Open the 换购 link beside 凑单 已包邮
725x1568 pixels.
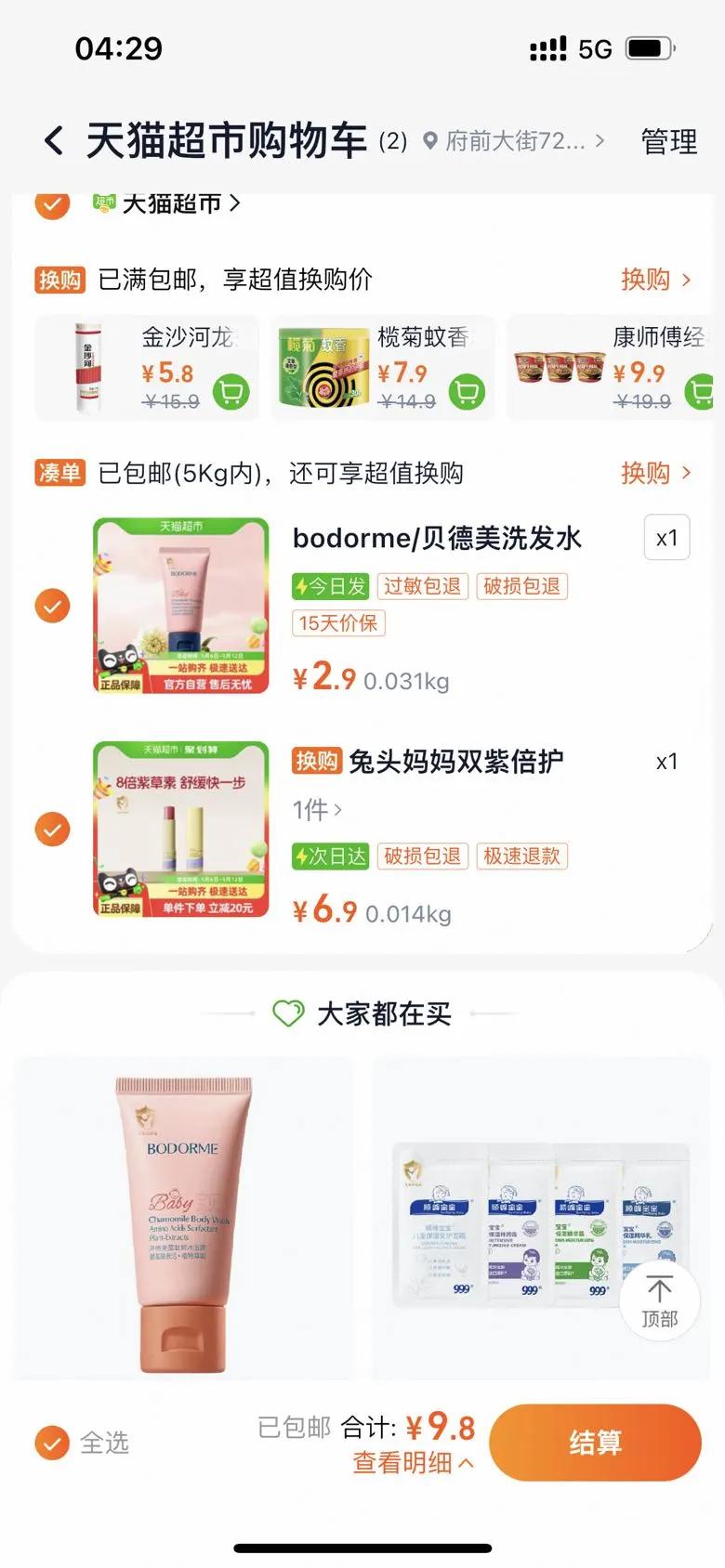656,473
